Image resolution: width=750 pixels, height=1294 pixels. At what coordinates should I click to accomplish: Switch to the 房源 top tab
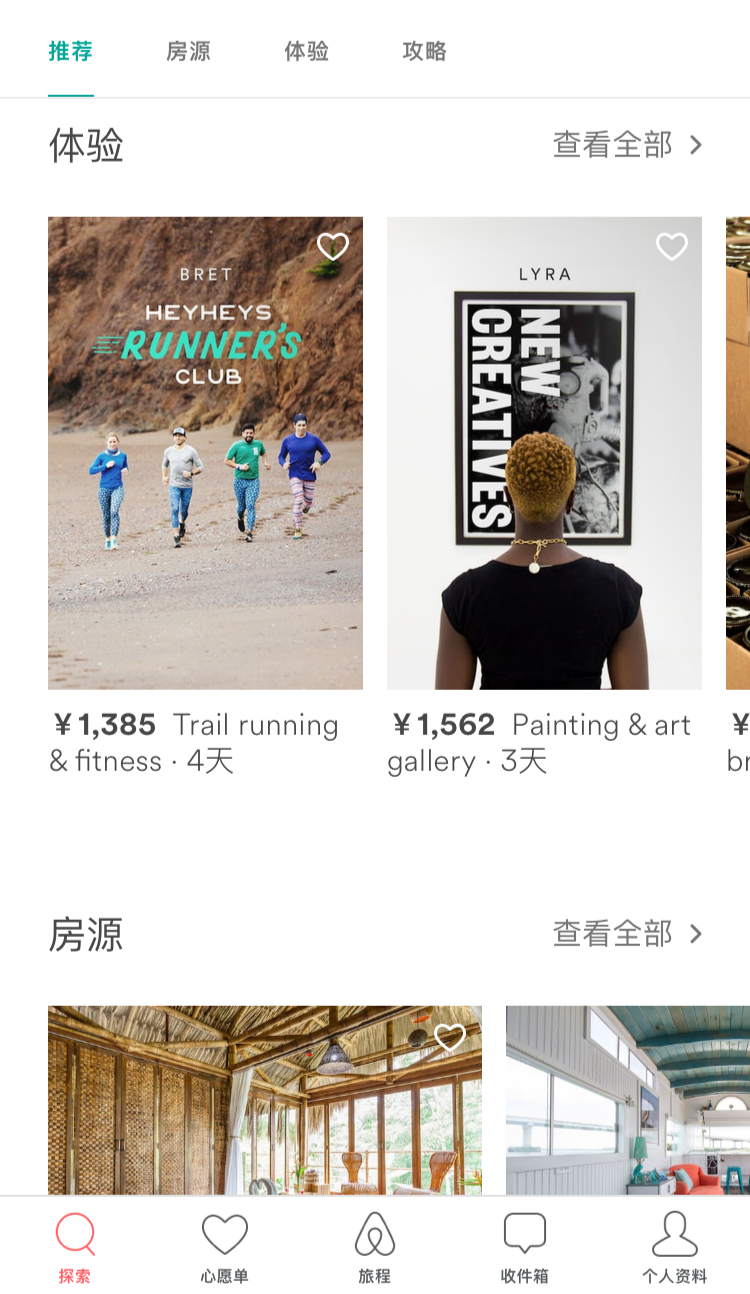pos(188,51)
